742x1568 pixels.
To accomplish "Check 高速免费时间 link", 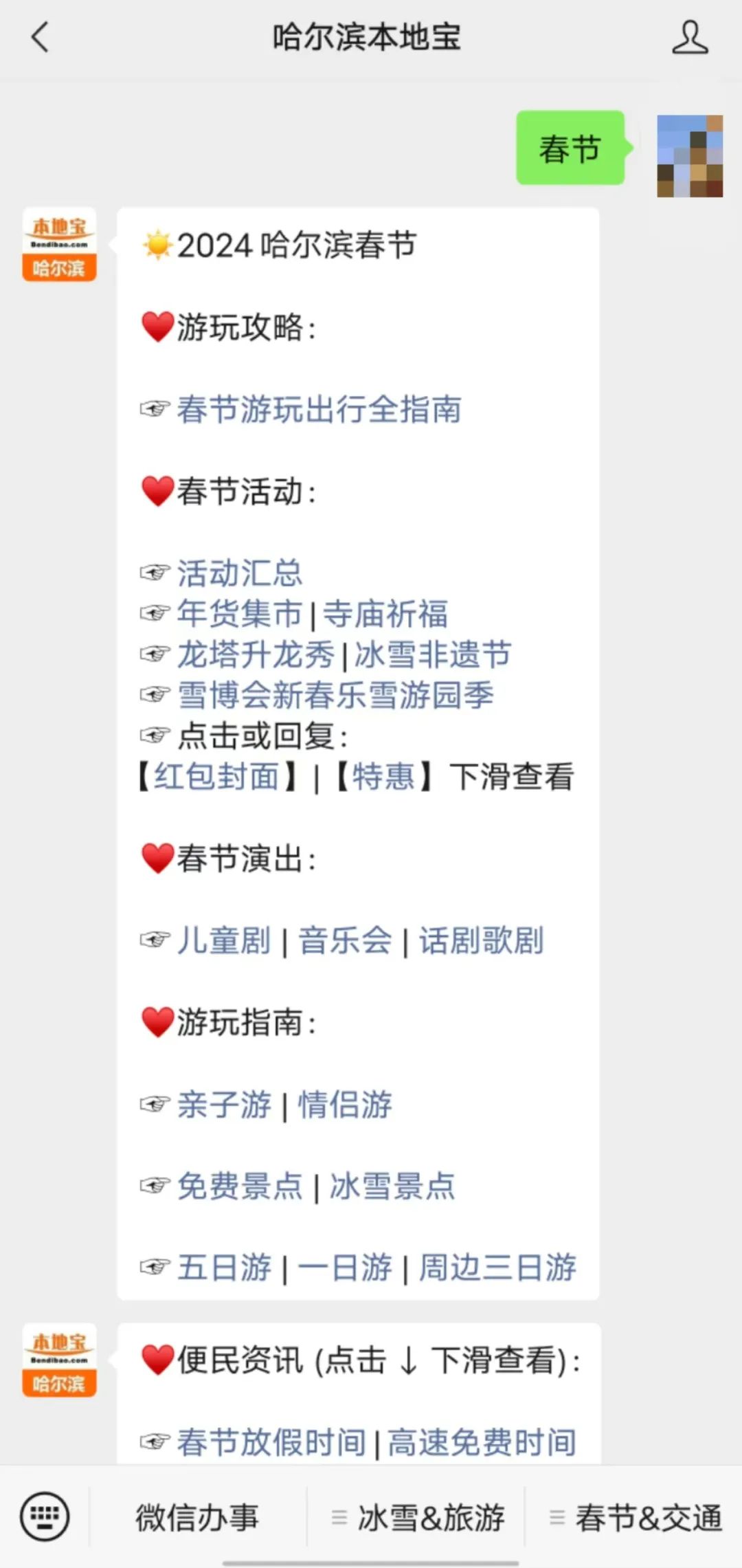I will coord(482,1442).
